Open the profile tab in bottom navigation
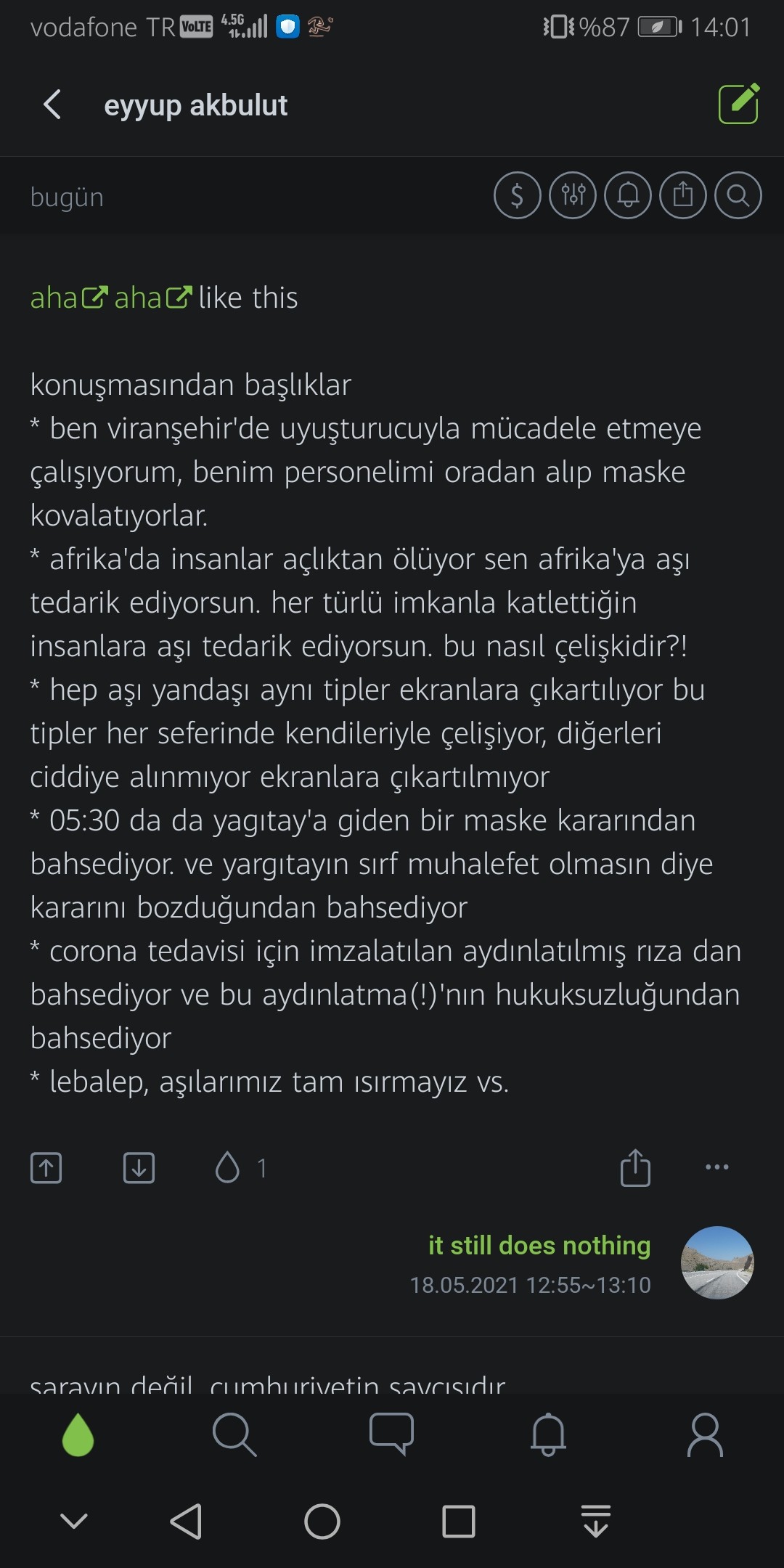The width and height of the screenshot is (784, 1568). pos(706,1434)
